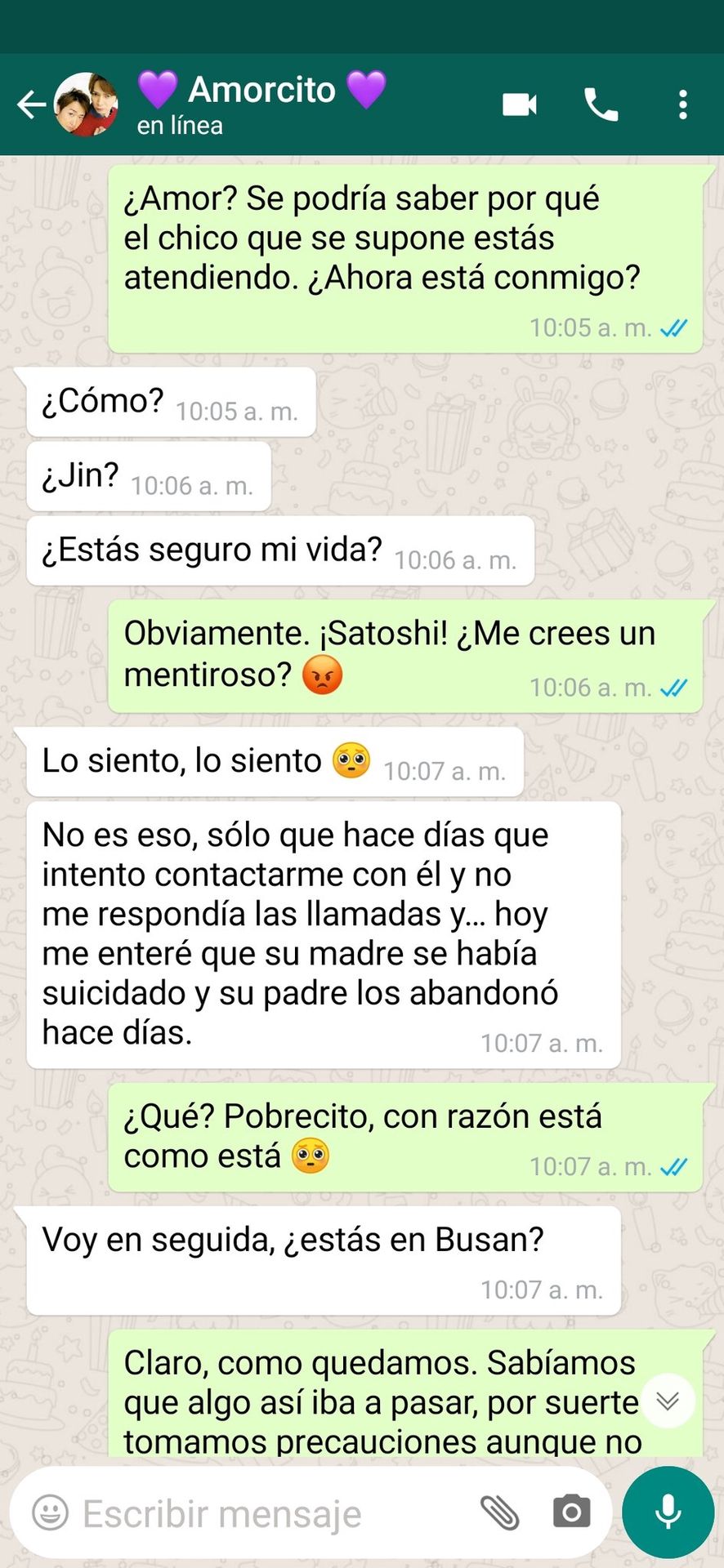Start a video call with Amorcito
Screen dimensions: 724x1568
tap(520, 105)
